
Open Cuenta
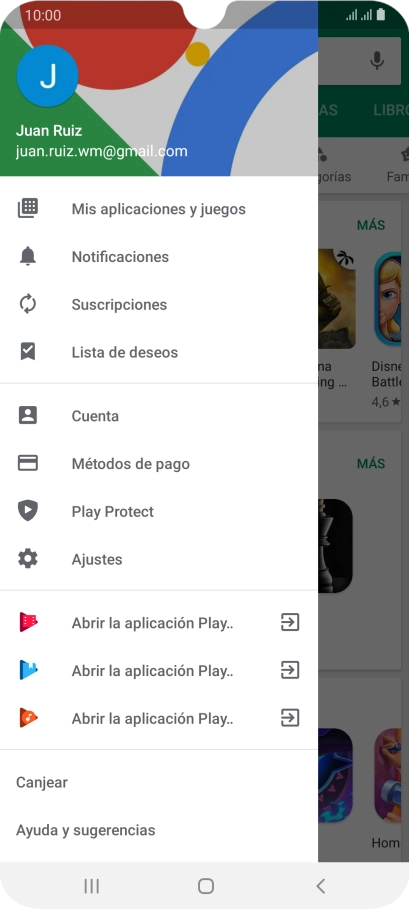pos(159,416)
